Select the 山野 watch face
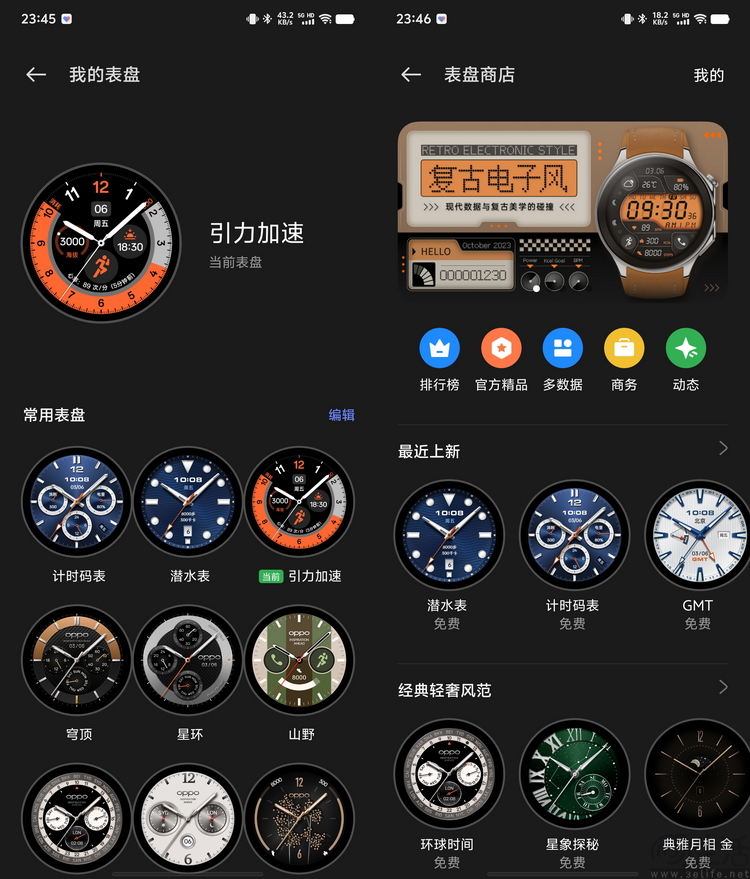Image resolution: width=750 pixels, height=879 pixels. [300, 660]
